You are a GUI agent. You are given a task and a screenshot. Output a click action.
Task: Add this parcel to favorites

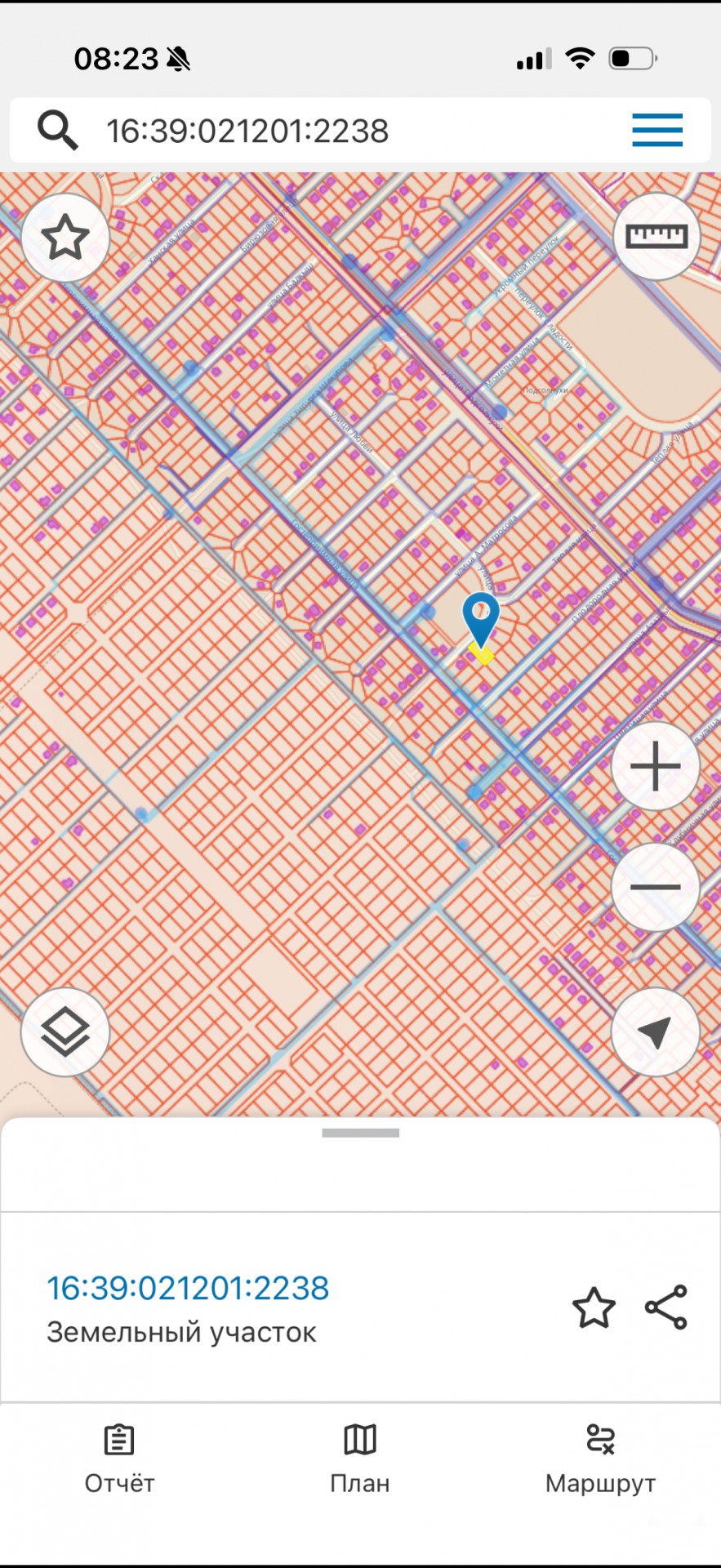(594, 1307)
